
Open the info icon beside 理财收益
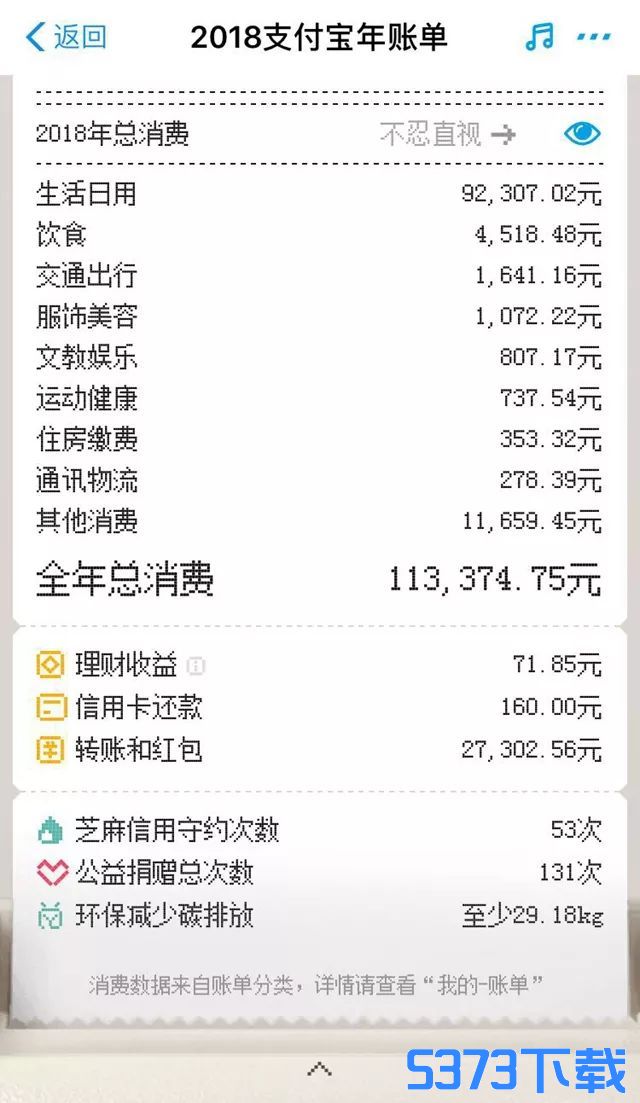click(196, 665)
